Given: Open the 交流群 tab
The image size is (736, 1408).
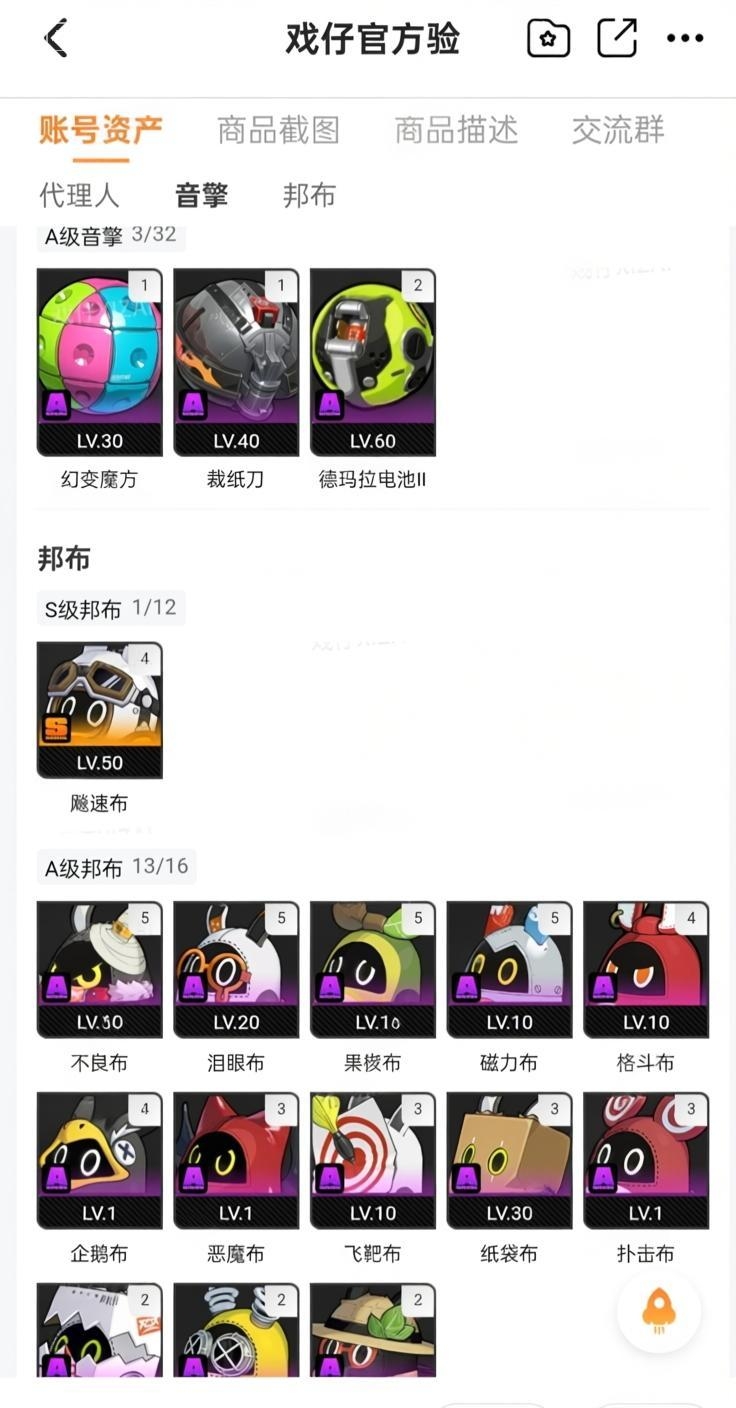Looking at the screenshot, I should point(617,130).
